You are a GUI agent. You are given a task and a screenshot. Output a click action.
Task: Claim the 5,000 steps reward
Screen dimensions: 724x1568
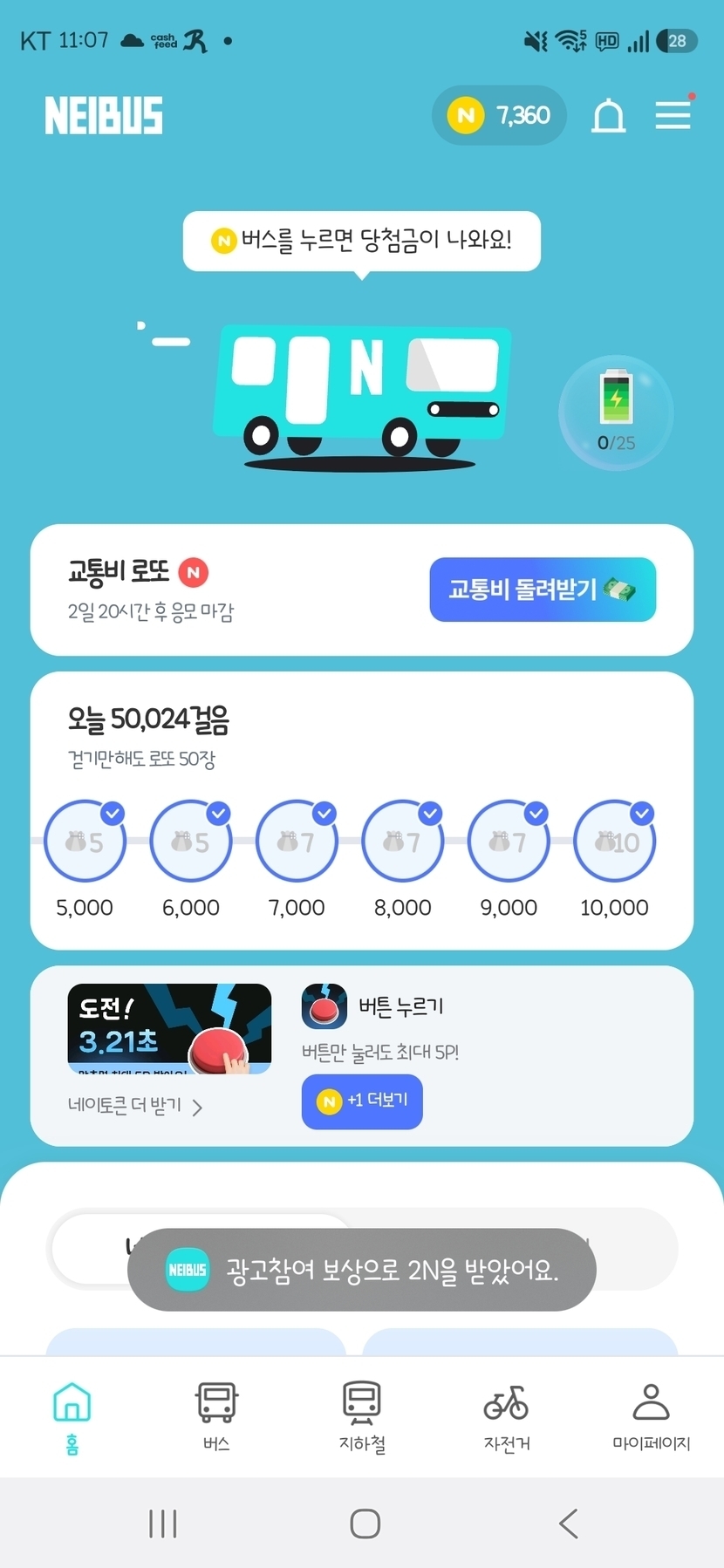(85, 842)
